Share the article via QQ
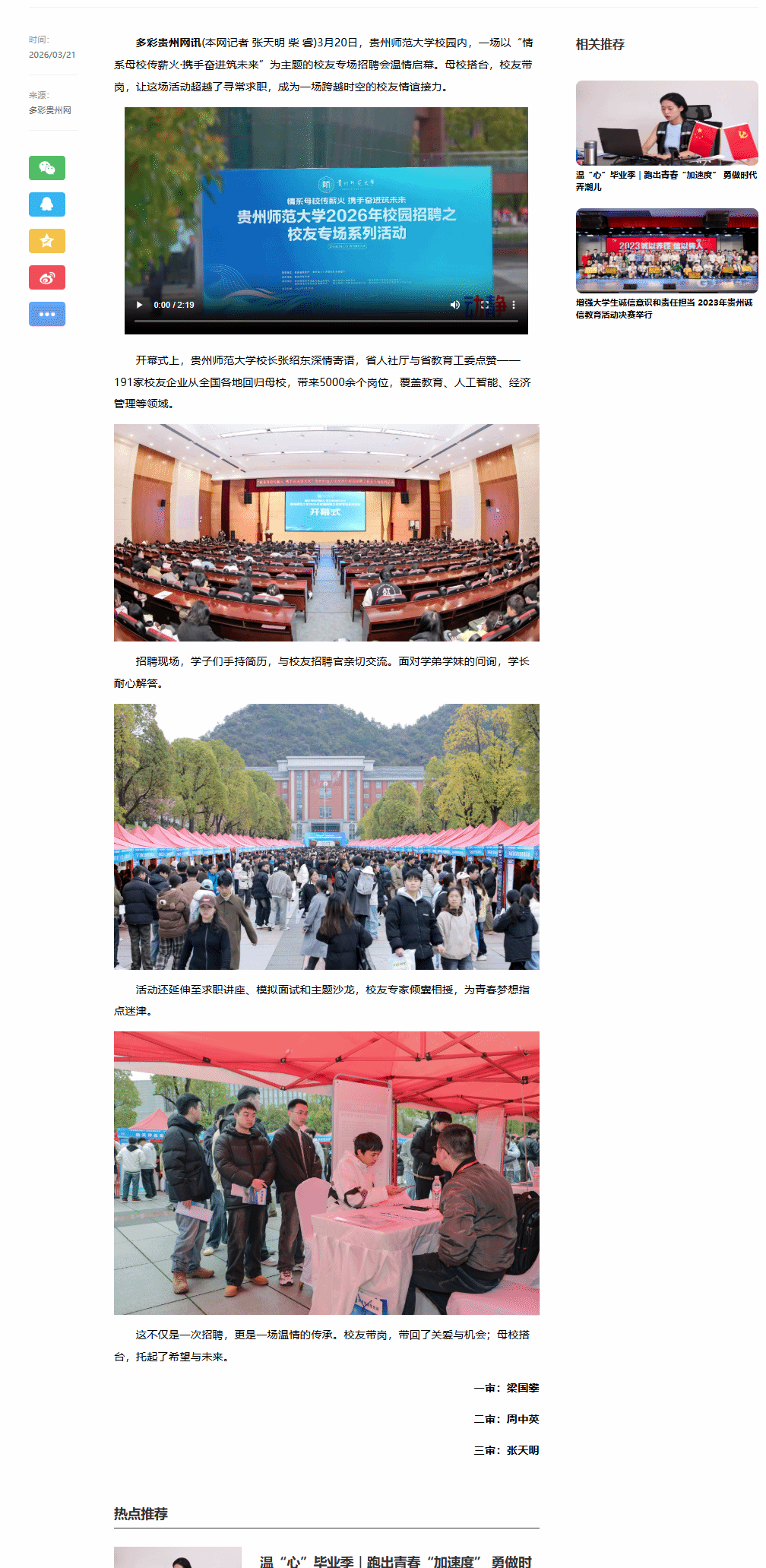This screenshot has width=766, height=1568. coord(47,204)
